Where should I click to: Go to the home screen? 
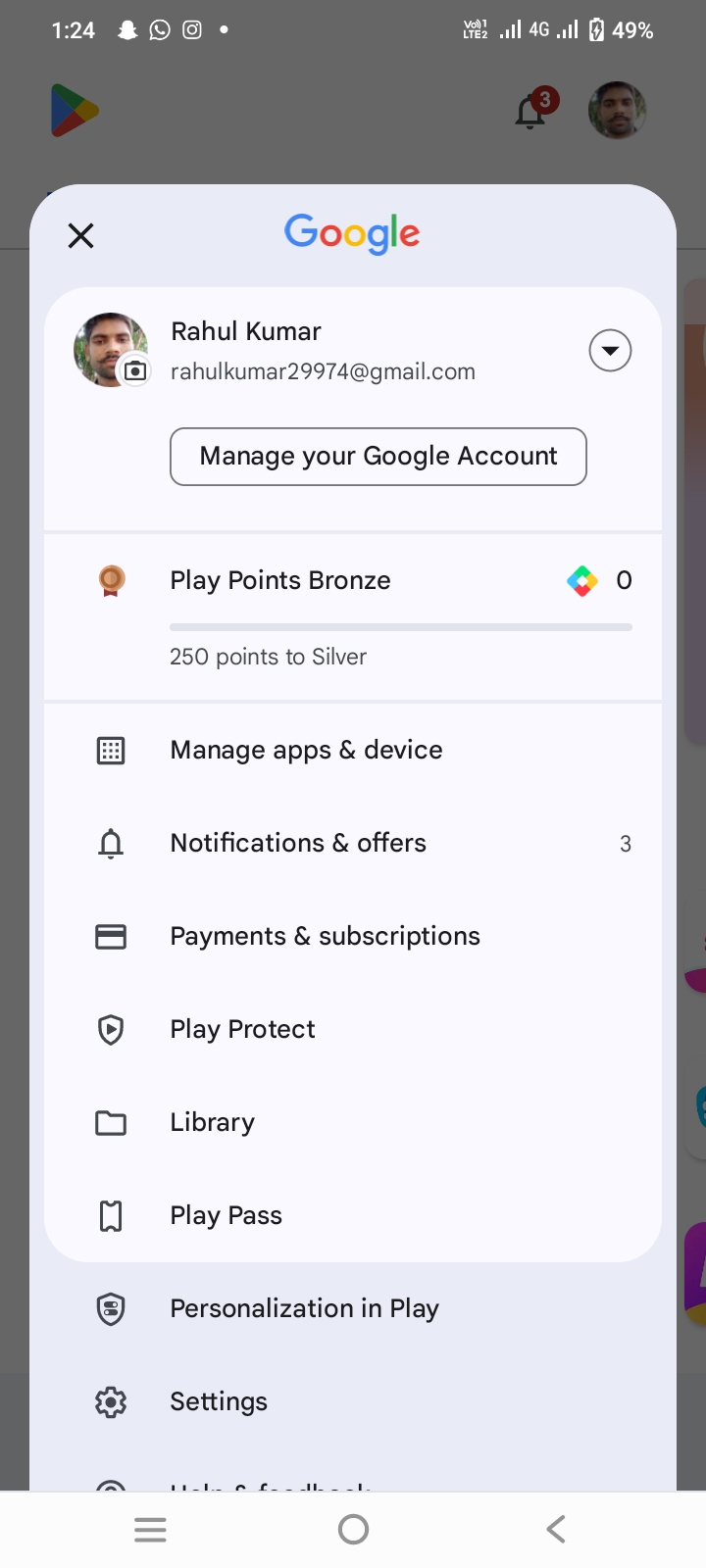[x=353, y=1529]
